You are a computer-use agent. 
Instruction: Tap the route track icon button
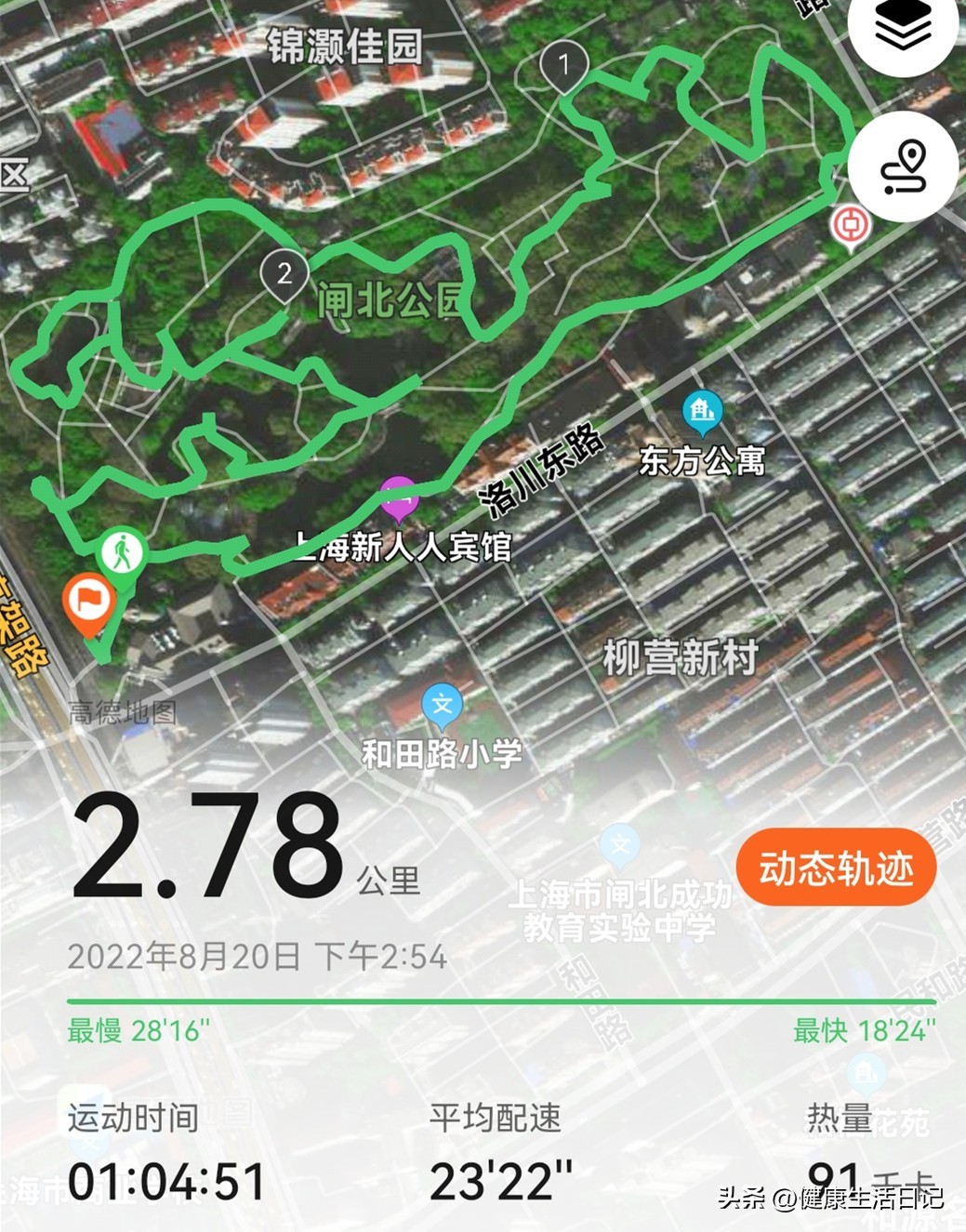point(904,166)
